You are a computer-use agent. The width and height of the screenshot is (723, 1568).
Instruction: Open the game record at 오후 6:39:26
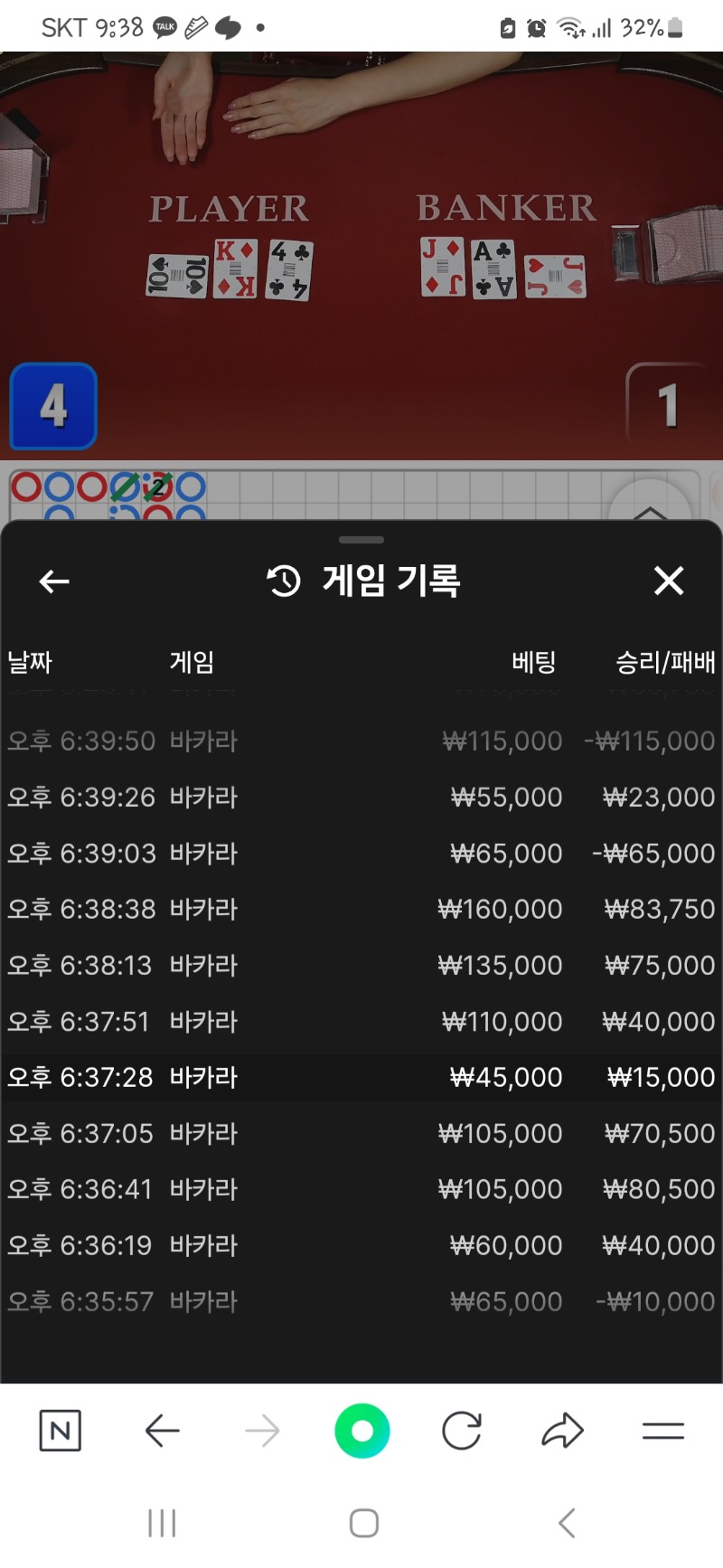(361, 797)
